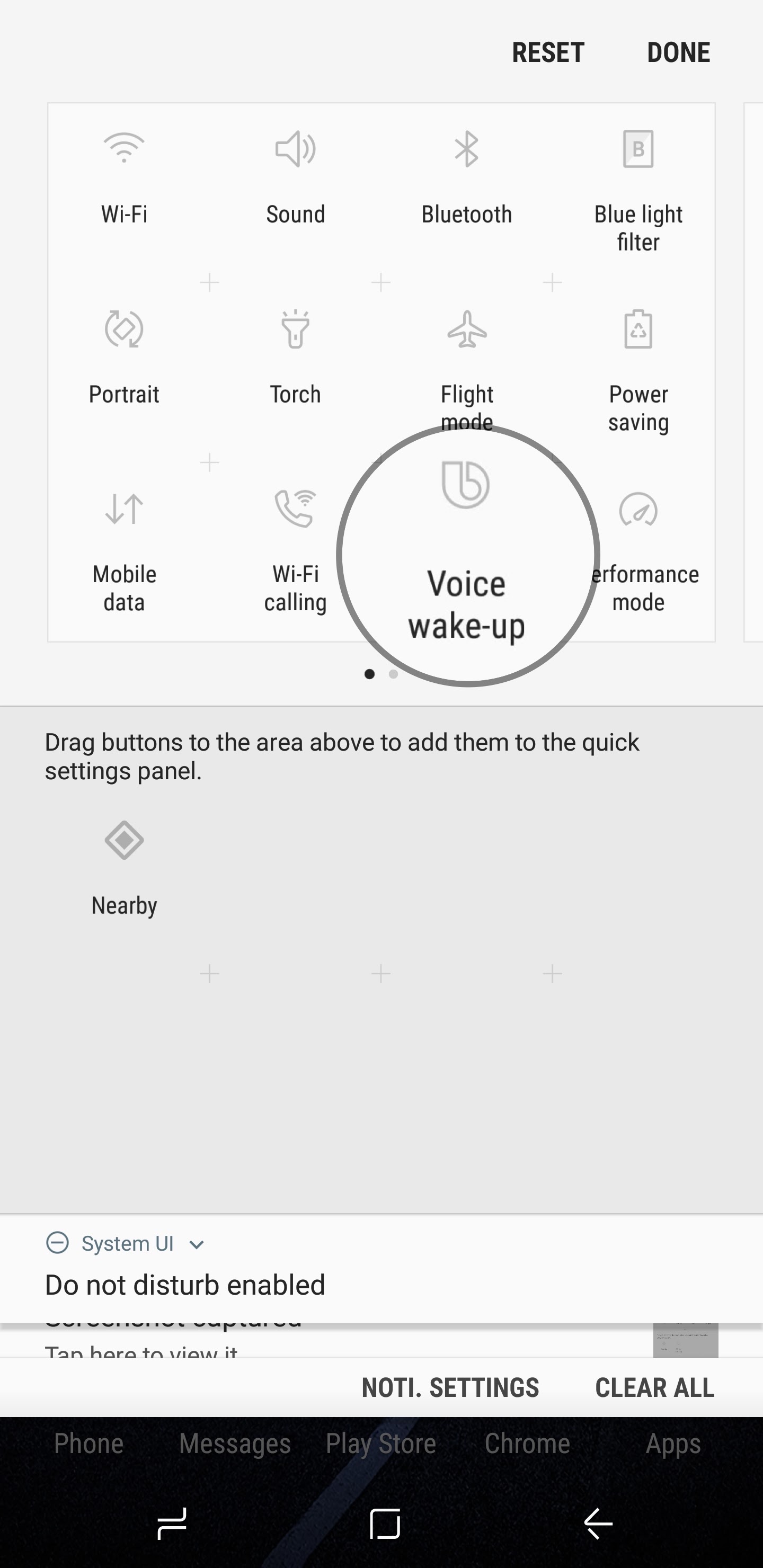Select the Wi-Fi quick setting tile
Screen dimensions: 763x1568
124,176
